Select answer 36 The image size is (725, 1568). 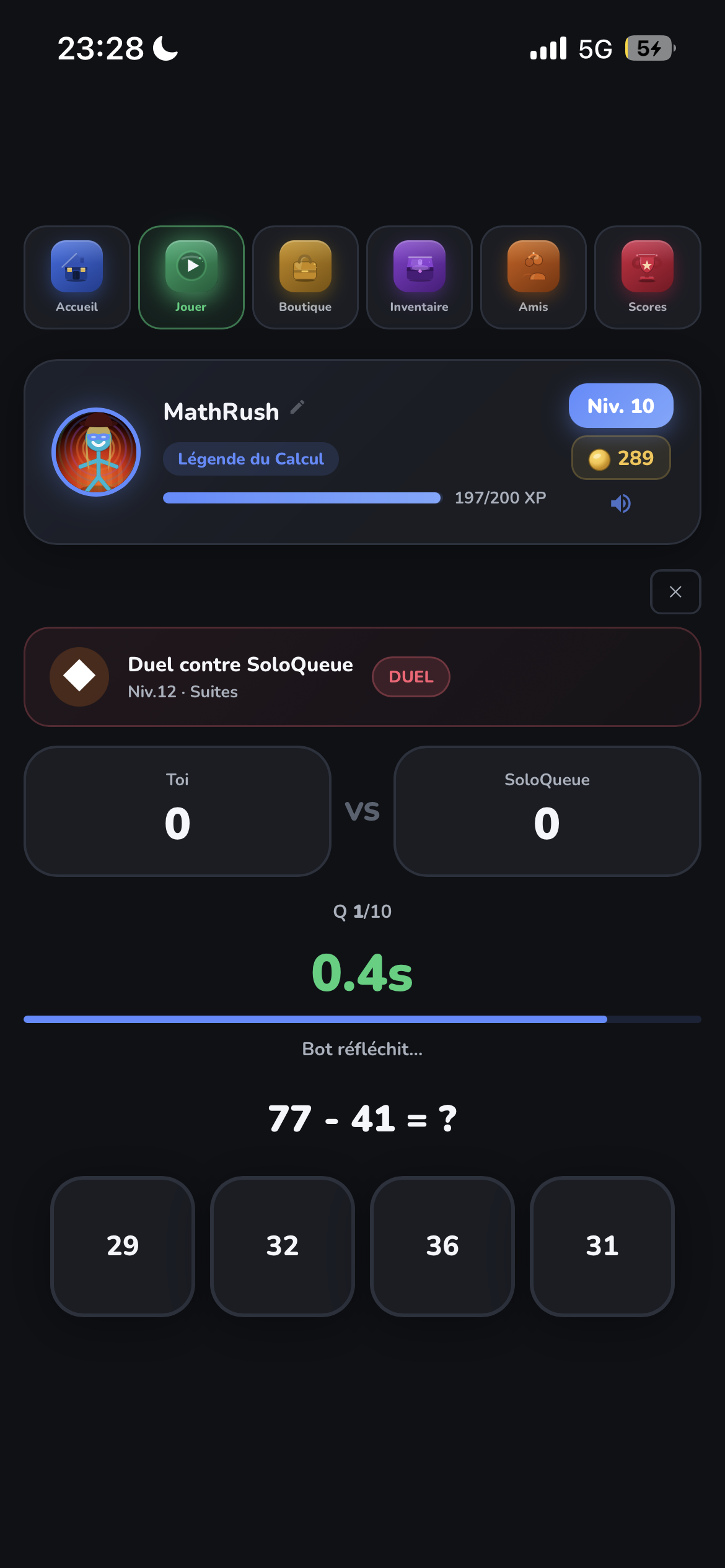coord(442,1246)
